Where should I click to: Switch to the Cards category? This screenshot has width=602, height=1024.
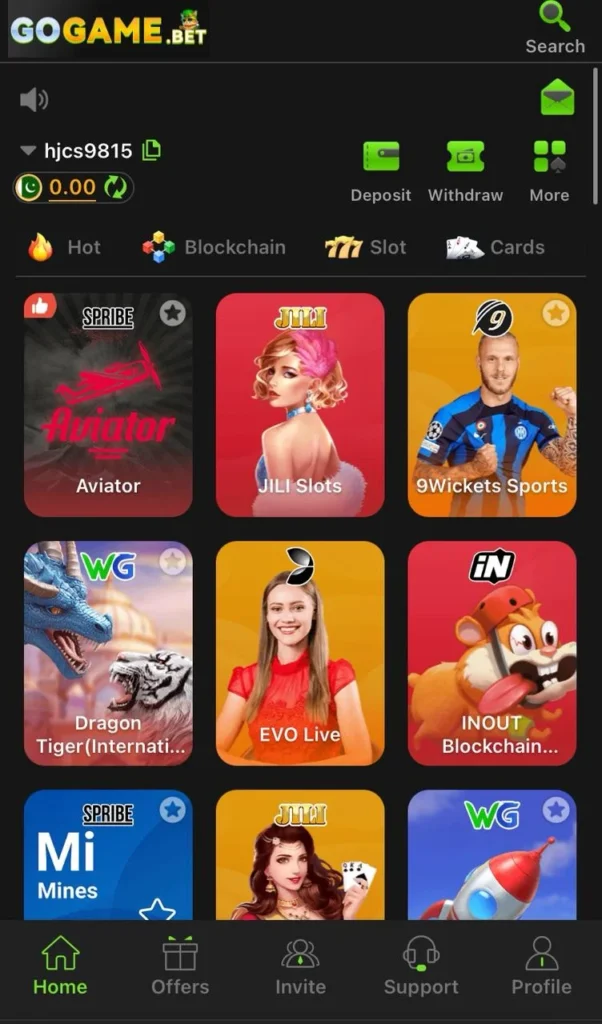(495, 247)
